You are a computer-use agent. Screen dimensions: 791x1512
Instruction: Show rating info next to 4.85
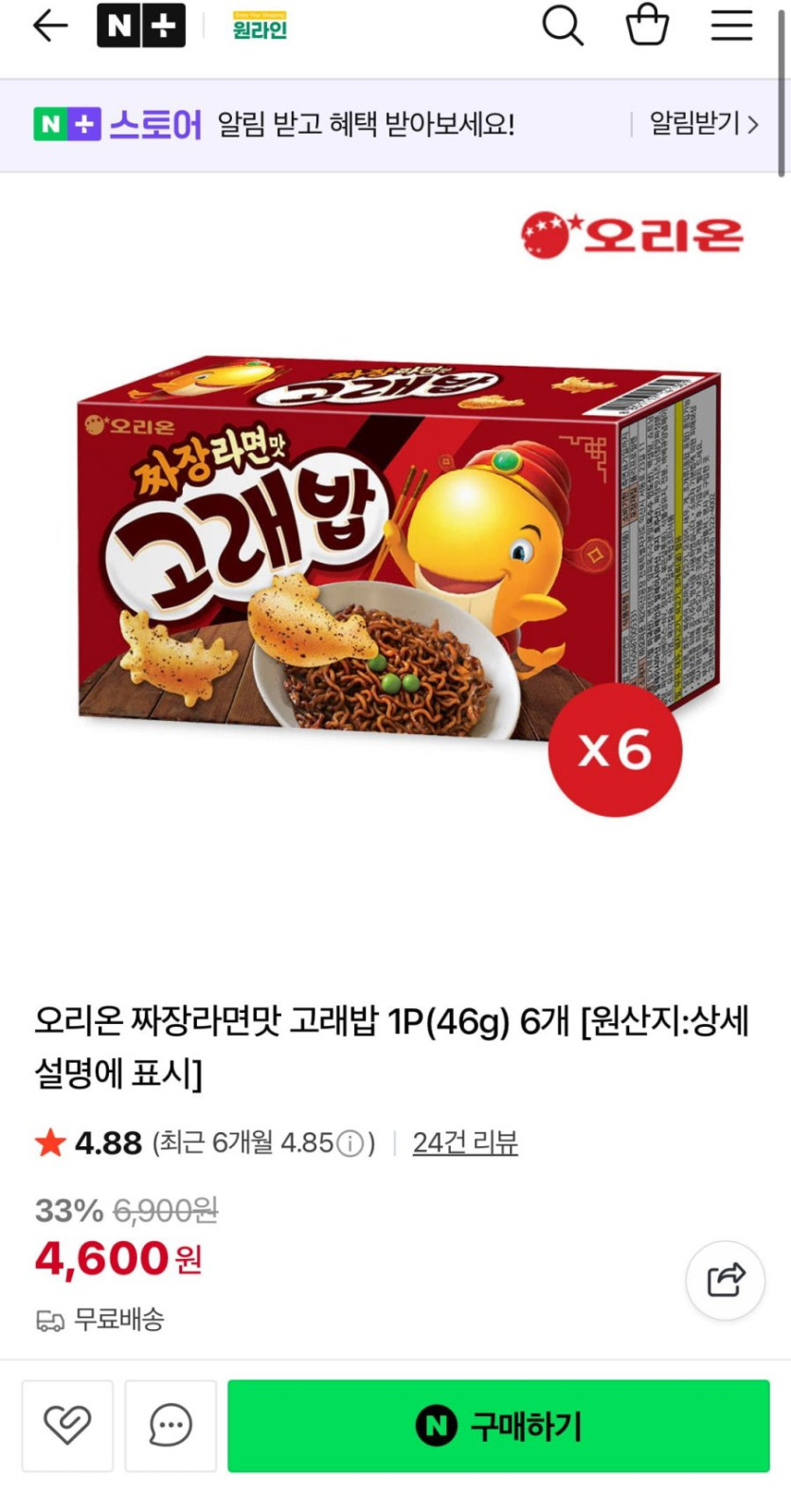(x=351, y=1143)
